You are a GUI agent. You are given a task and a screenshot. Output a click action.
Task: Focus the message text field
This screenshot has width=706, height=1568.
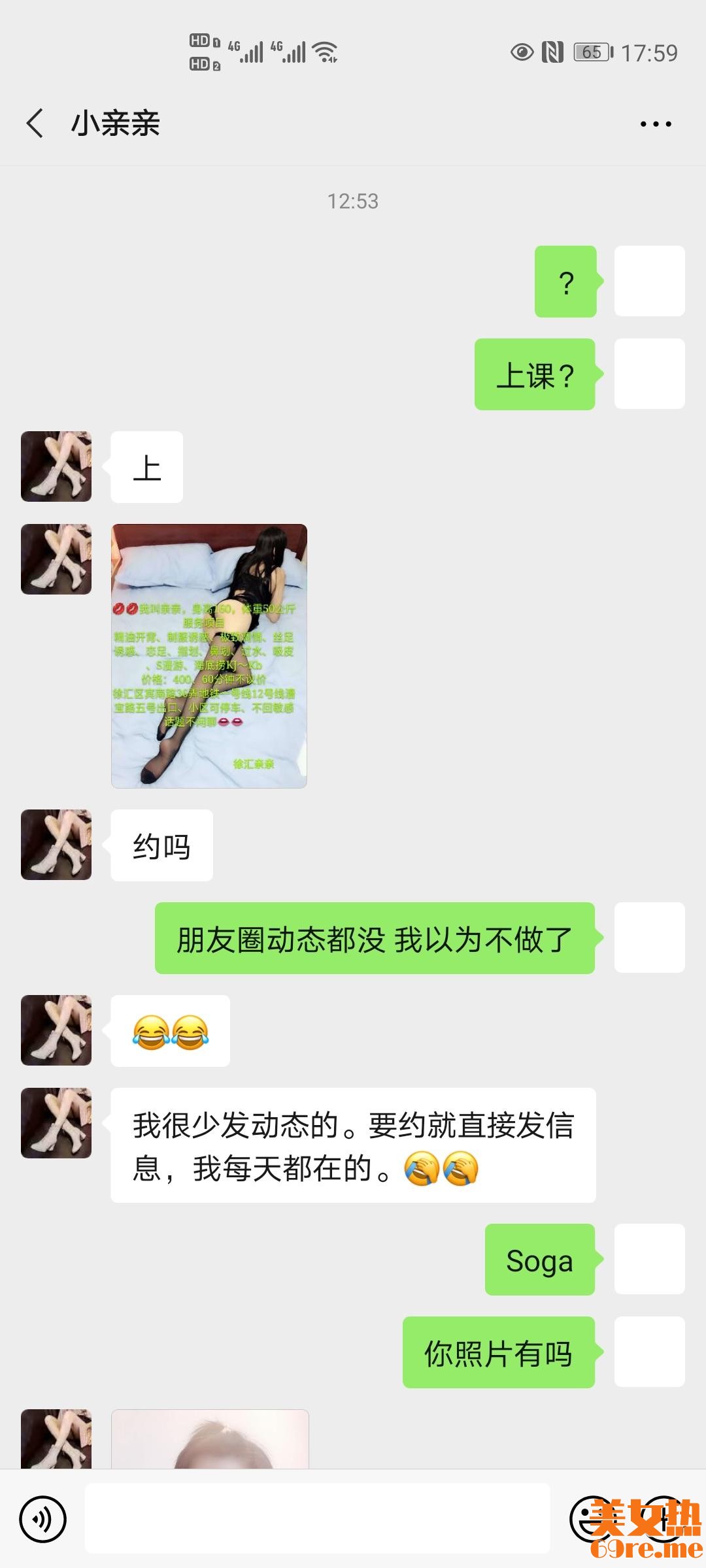click(318, 1518)
